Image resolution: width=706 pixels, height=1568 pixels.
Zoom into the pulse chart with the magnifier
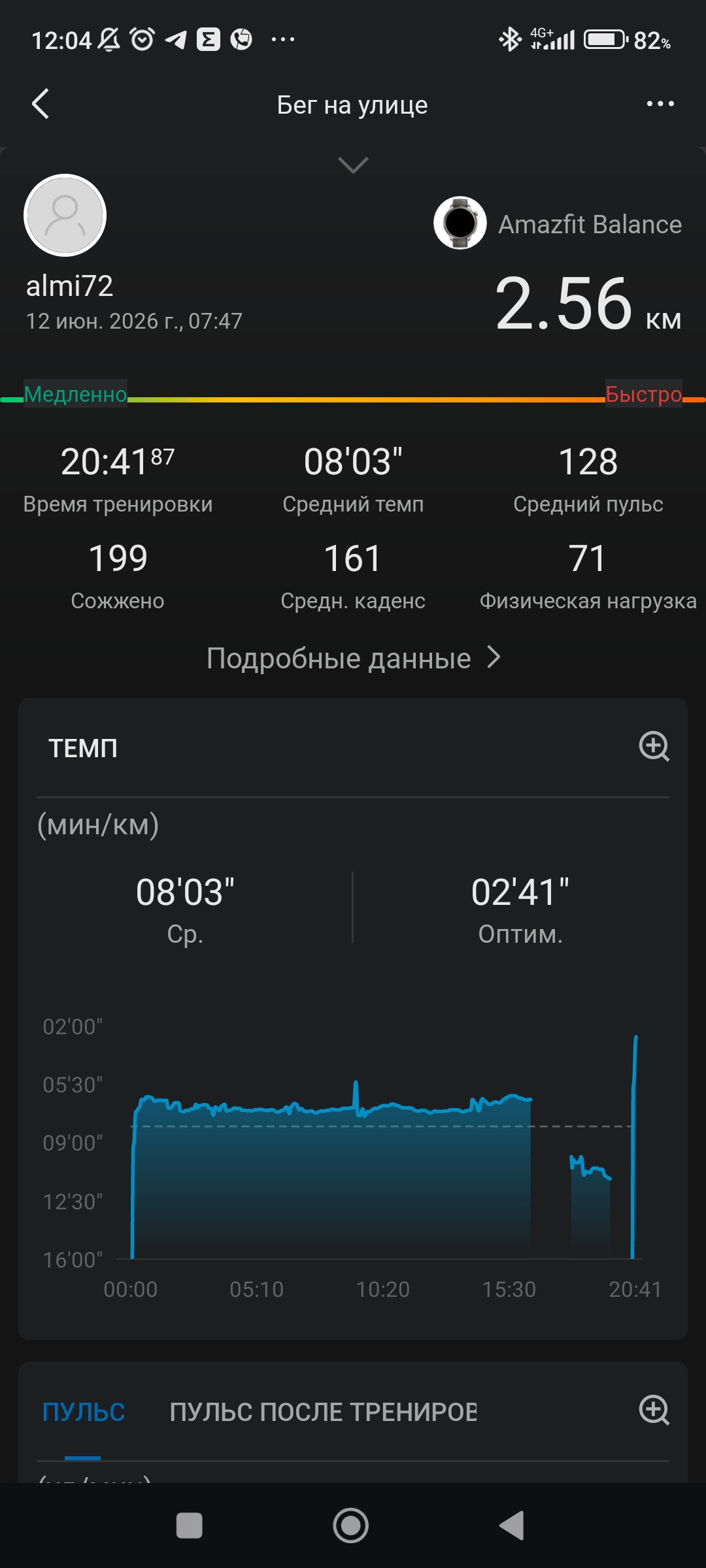[654, 1411]
